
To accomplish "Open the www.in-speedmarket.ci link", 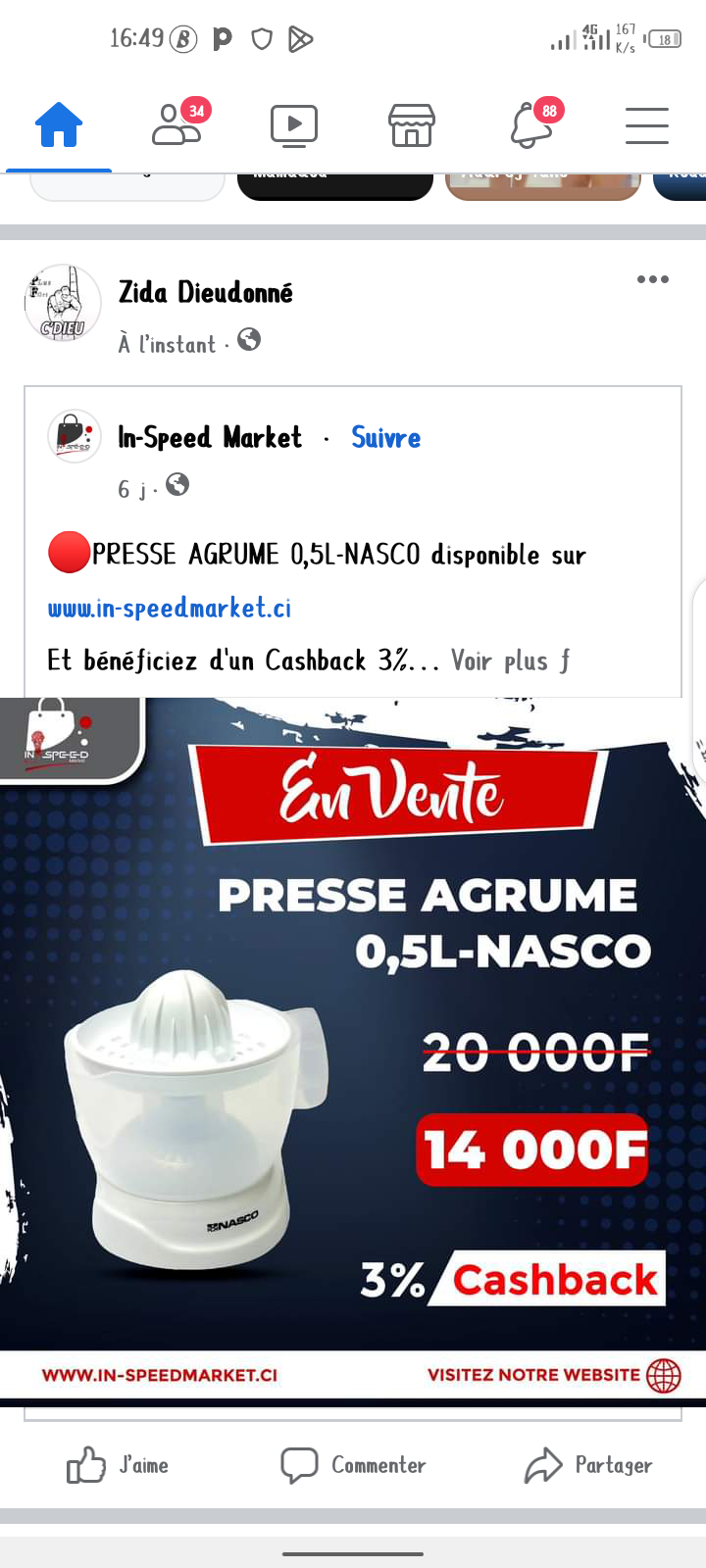I will pos(170,608).
